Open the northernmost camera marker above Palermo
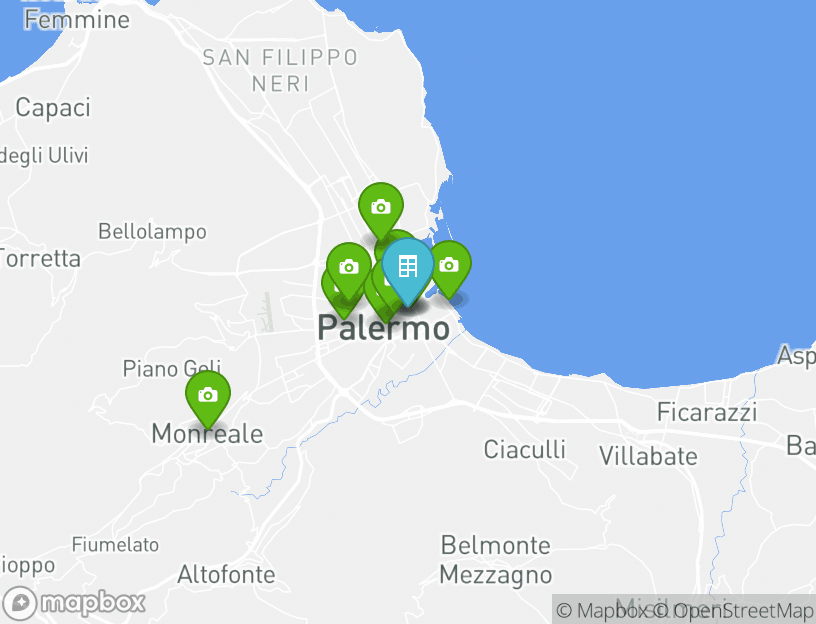Viewport: 816px width, 624px height. pos(380,207)
